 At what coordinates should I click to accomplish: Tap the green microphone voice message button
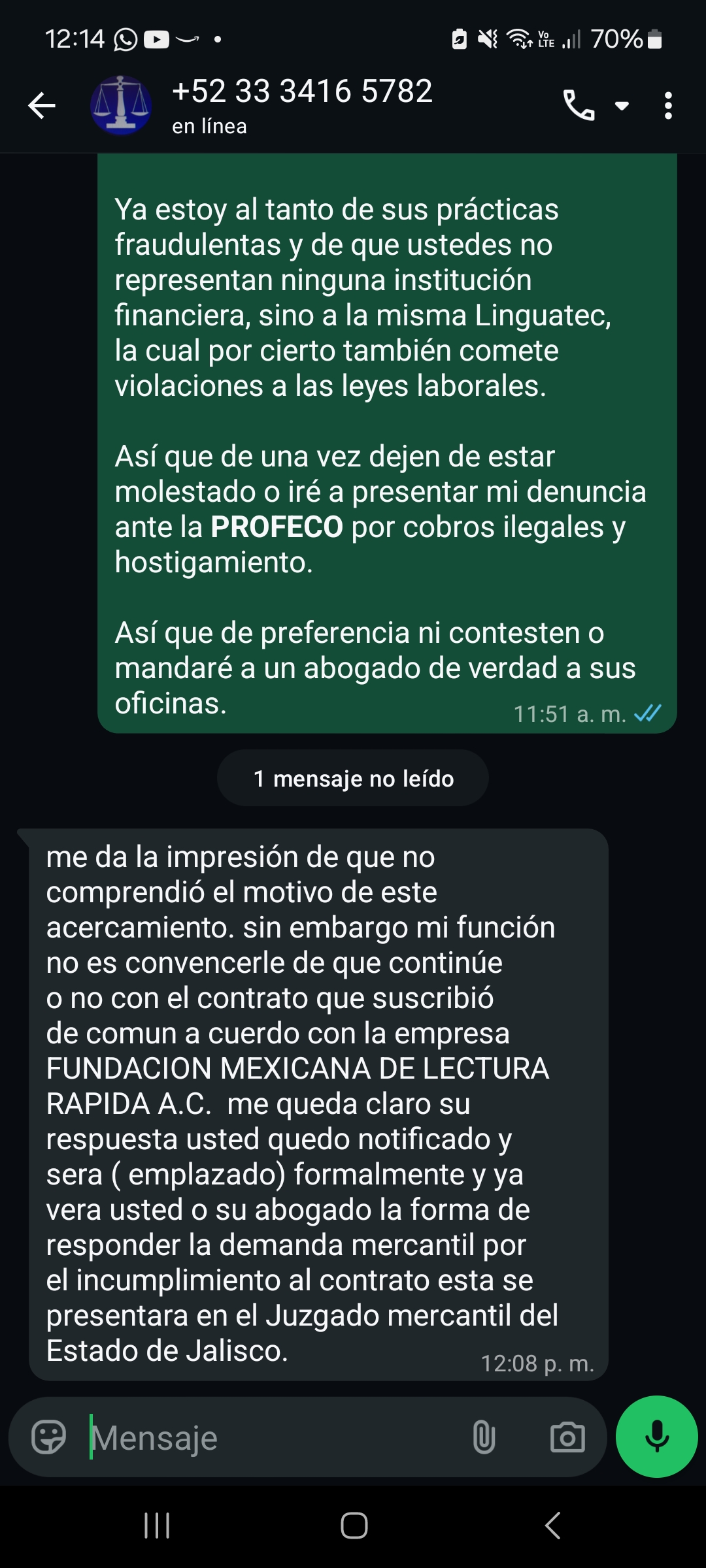point(656,1437)
